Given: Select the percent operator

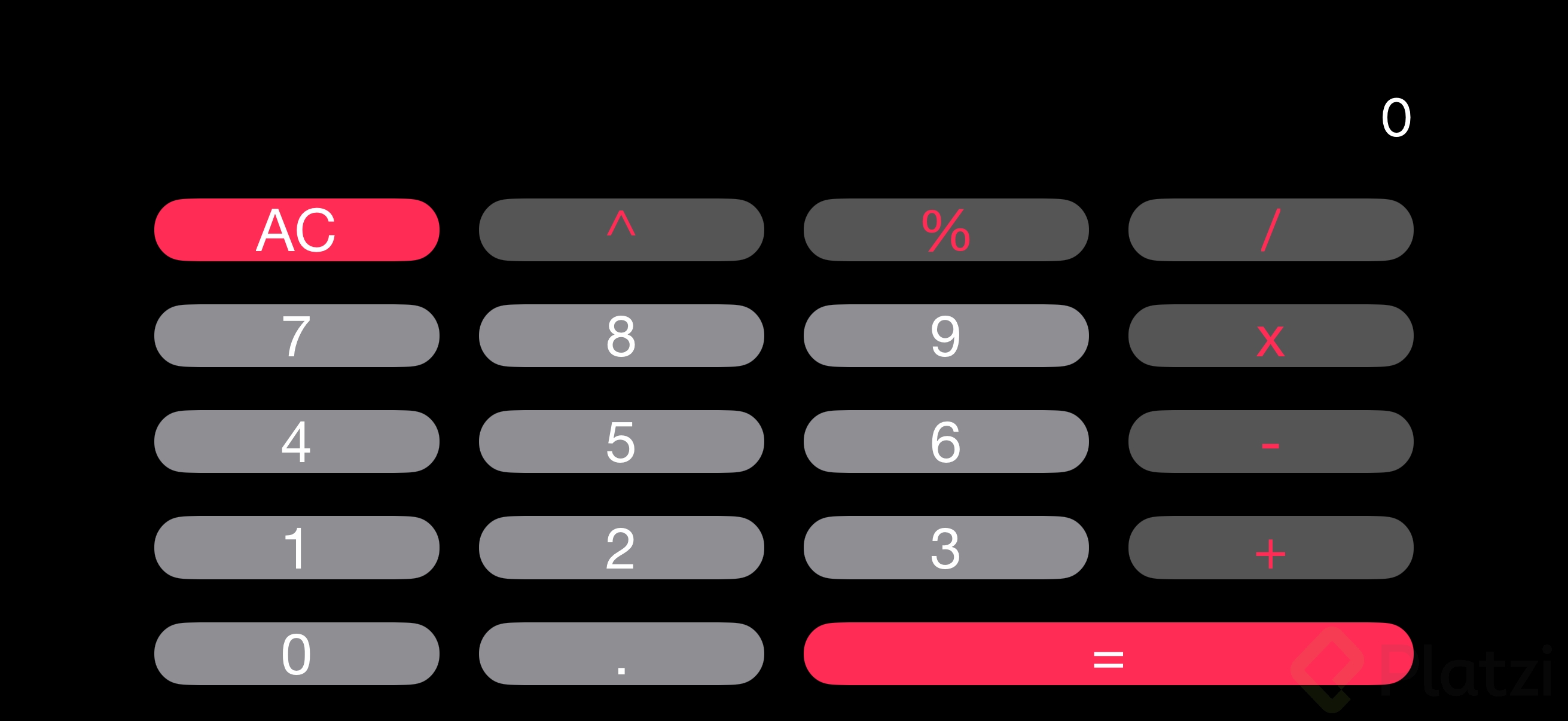Looking at the screenshot, I should pos(945,230).
